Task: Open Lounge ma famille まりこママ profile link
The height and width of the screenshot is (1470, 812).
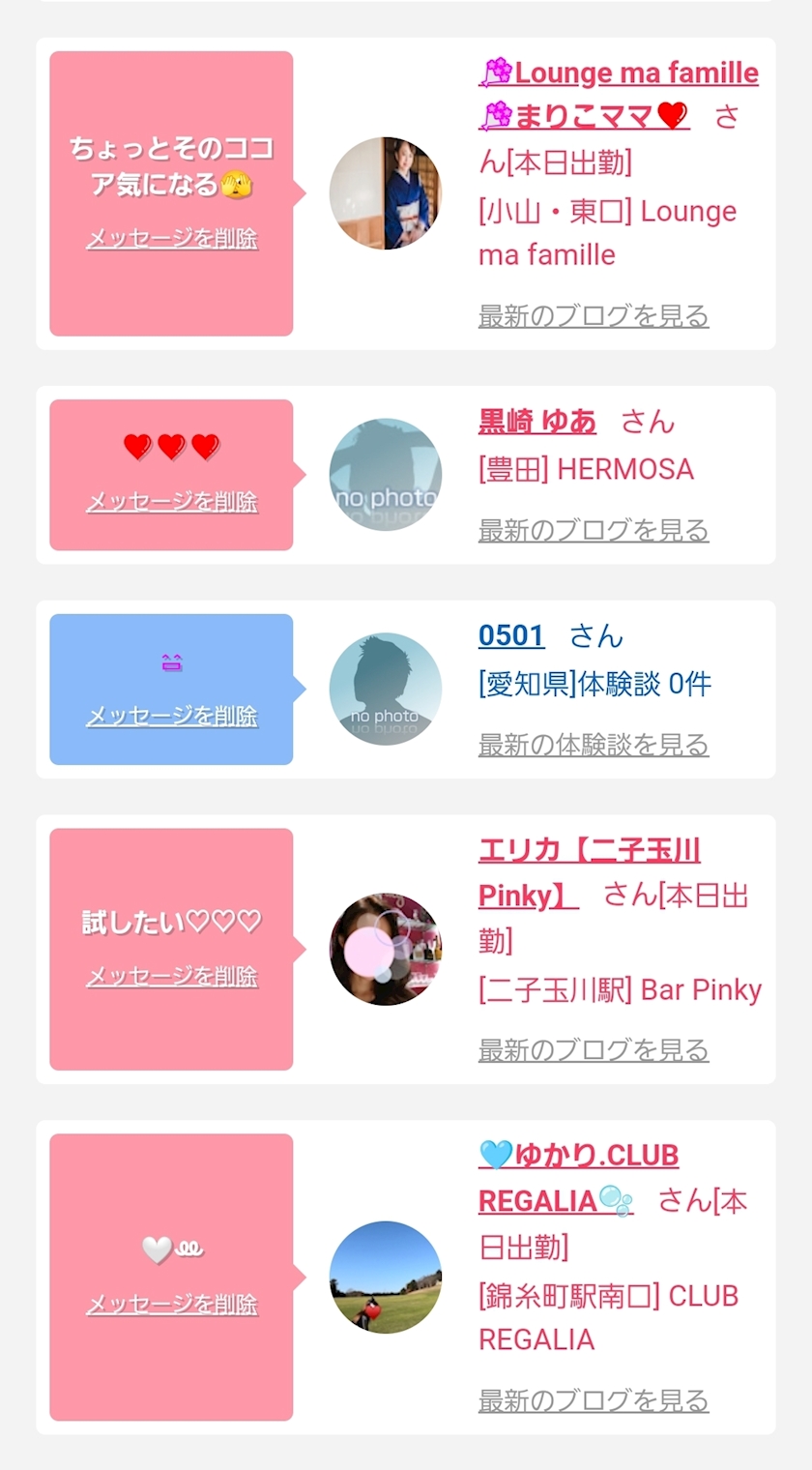Action: pos(619,73)
